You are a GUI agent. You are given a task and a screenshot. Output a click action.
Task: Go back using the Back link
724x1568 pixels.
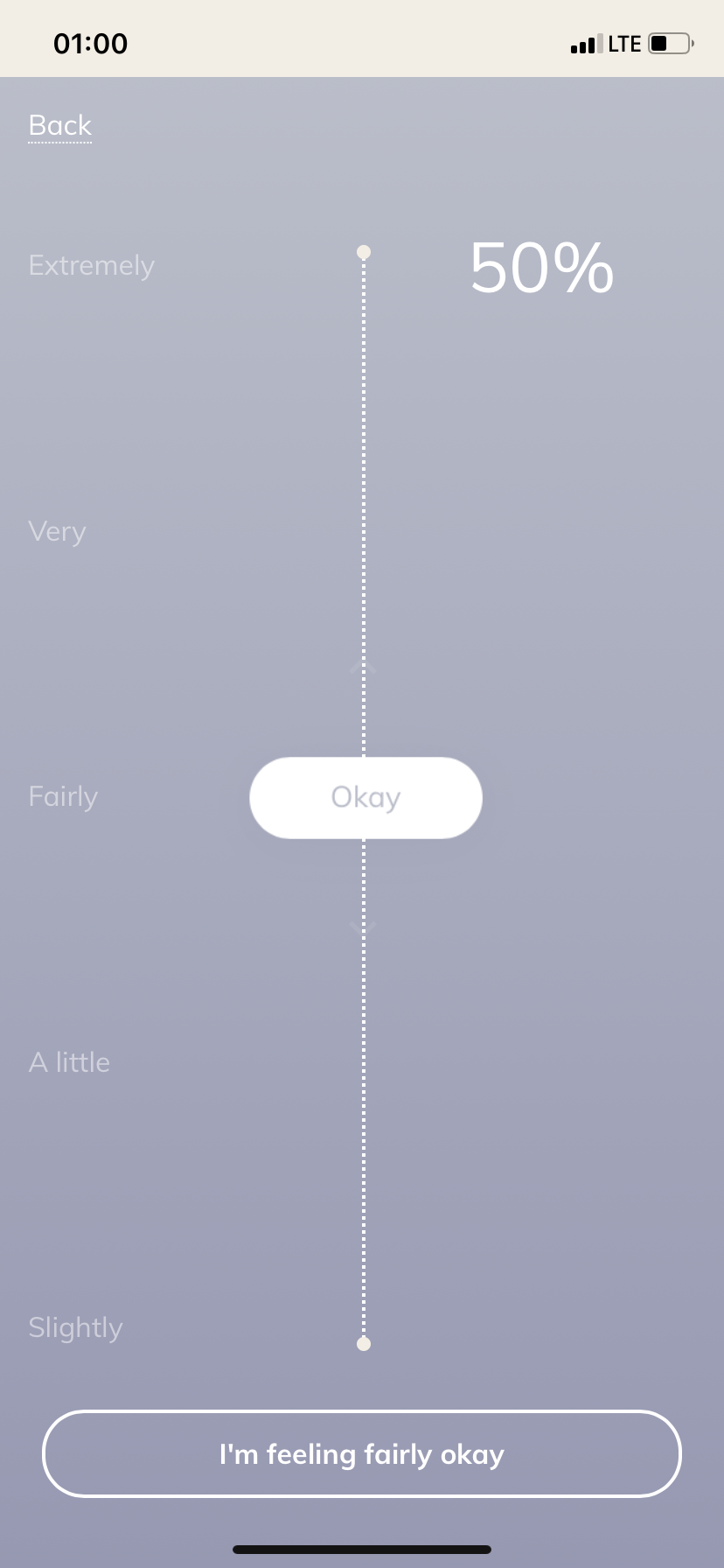point(59,125)
